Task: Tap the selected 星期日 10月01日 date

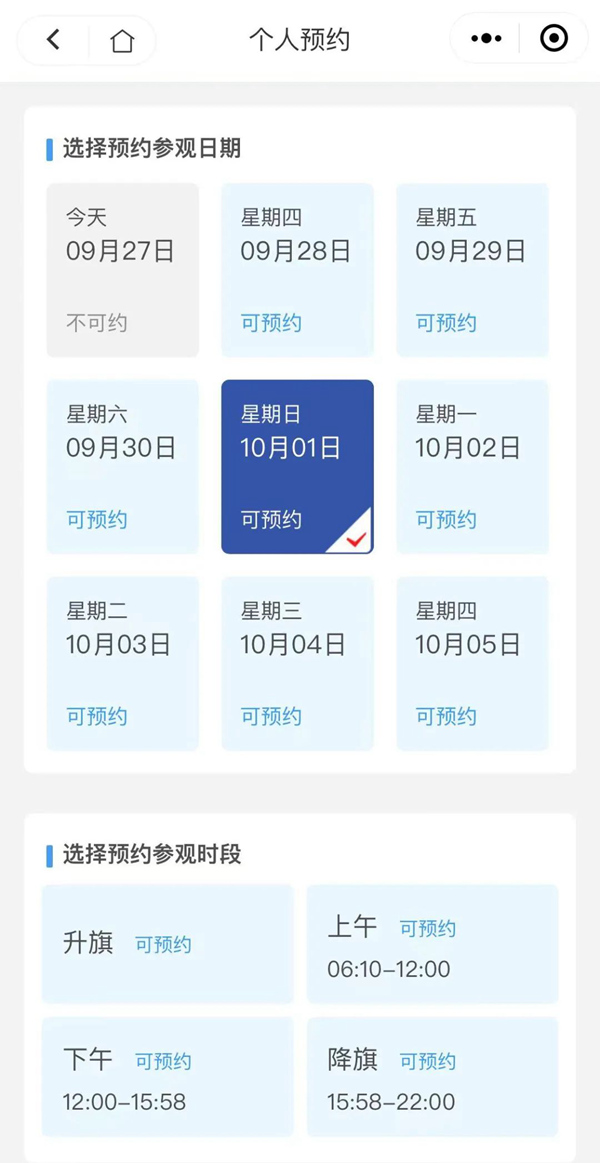Action: point(297,466)
